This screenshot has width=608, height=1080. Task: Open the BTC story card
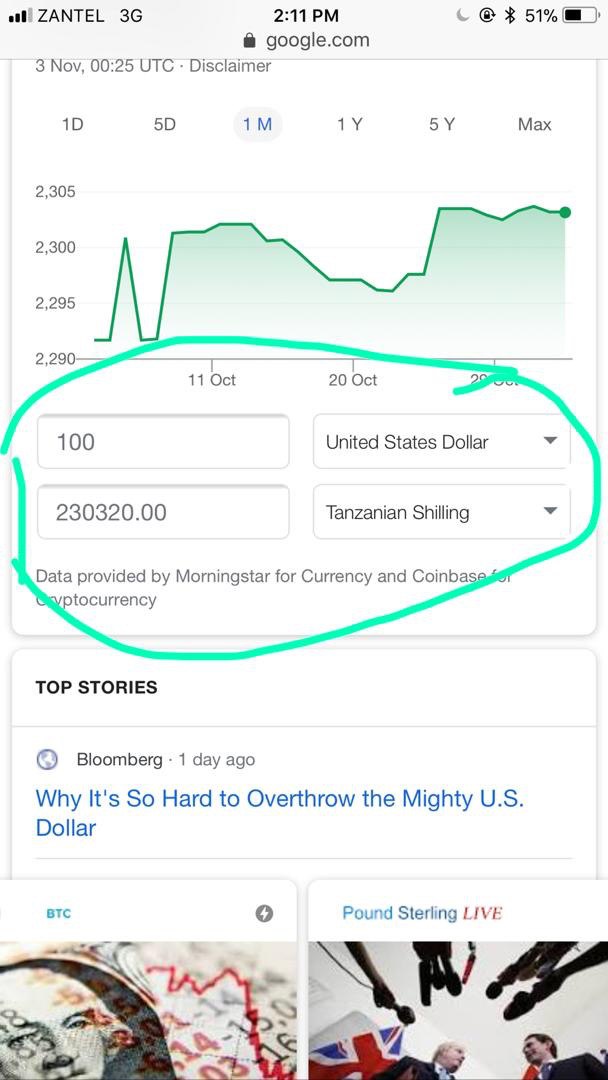148,979
